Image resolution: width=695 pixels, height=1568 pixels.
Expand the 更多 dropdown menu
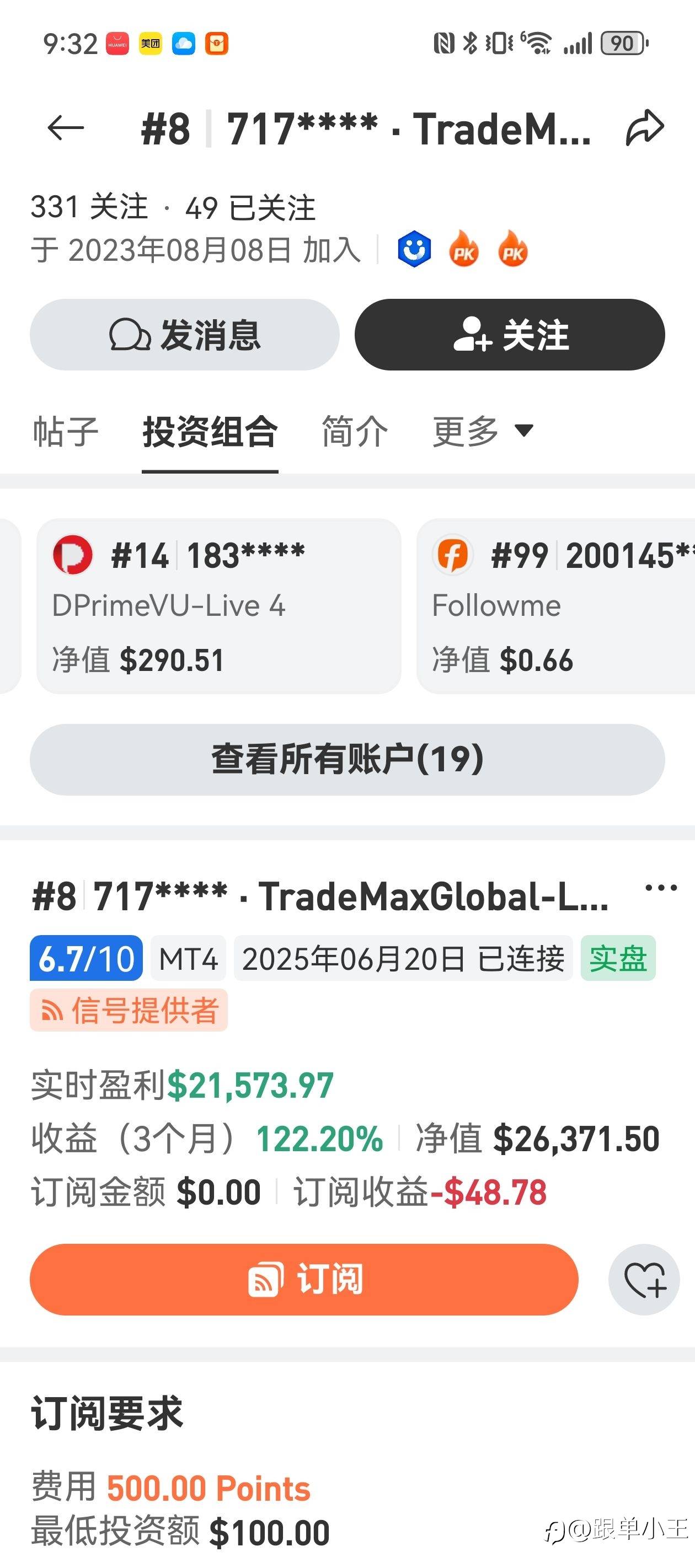480,431
